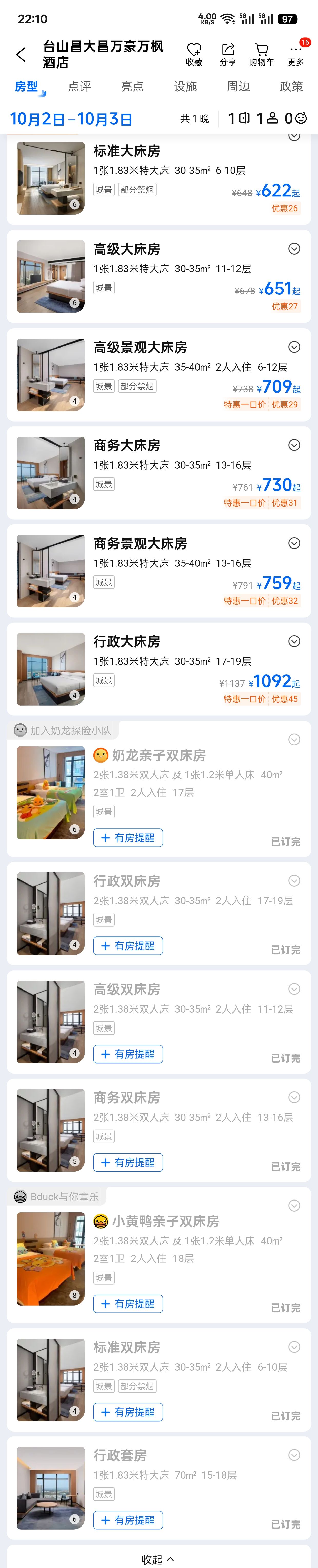Screen dimensions: 318x1568
Task: View the 周边 tab
Action: coord(238,87)
